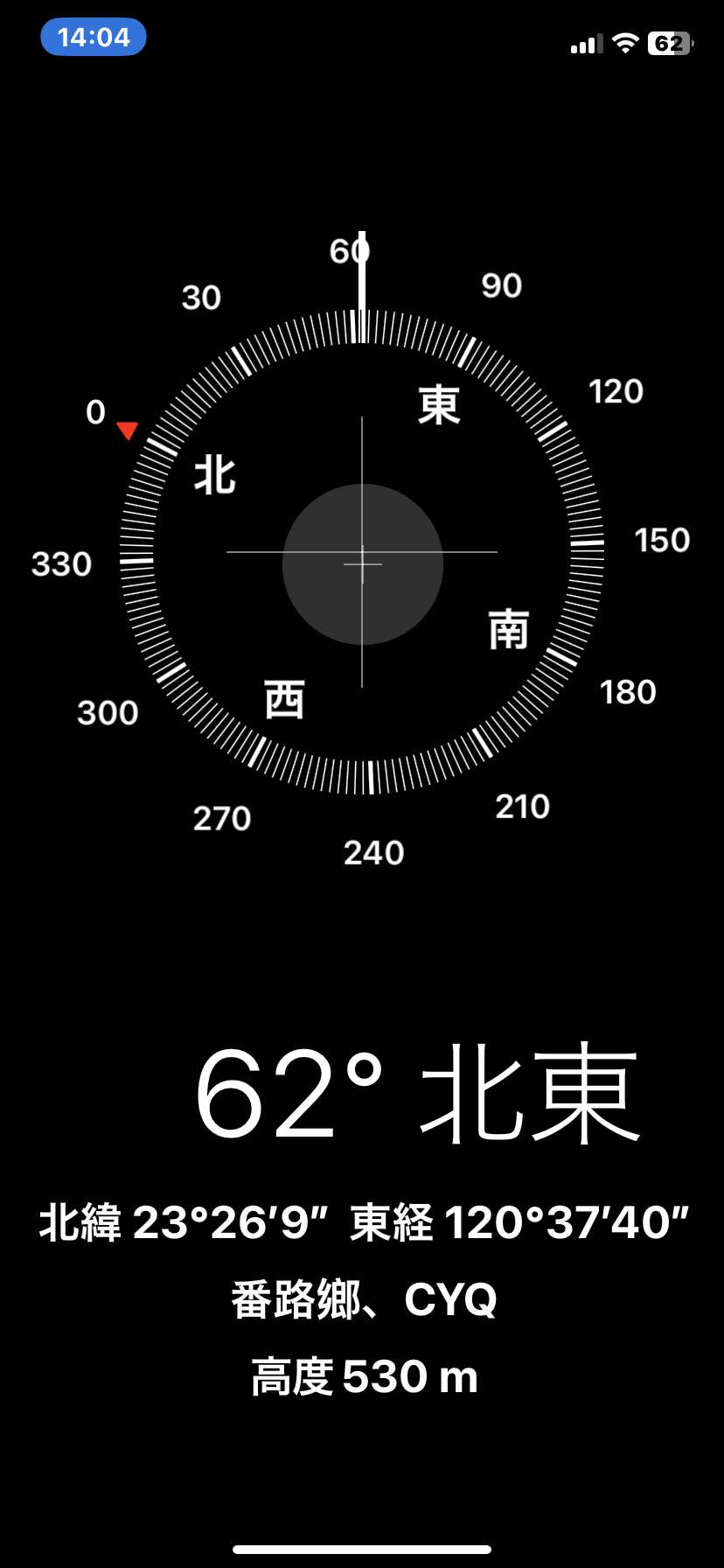Viewport: 724px width, 1568px height.
Task: Tap the compass dial to lock bearing
Action: pyautogui.click(x=362, y=553)
